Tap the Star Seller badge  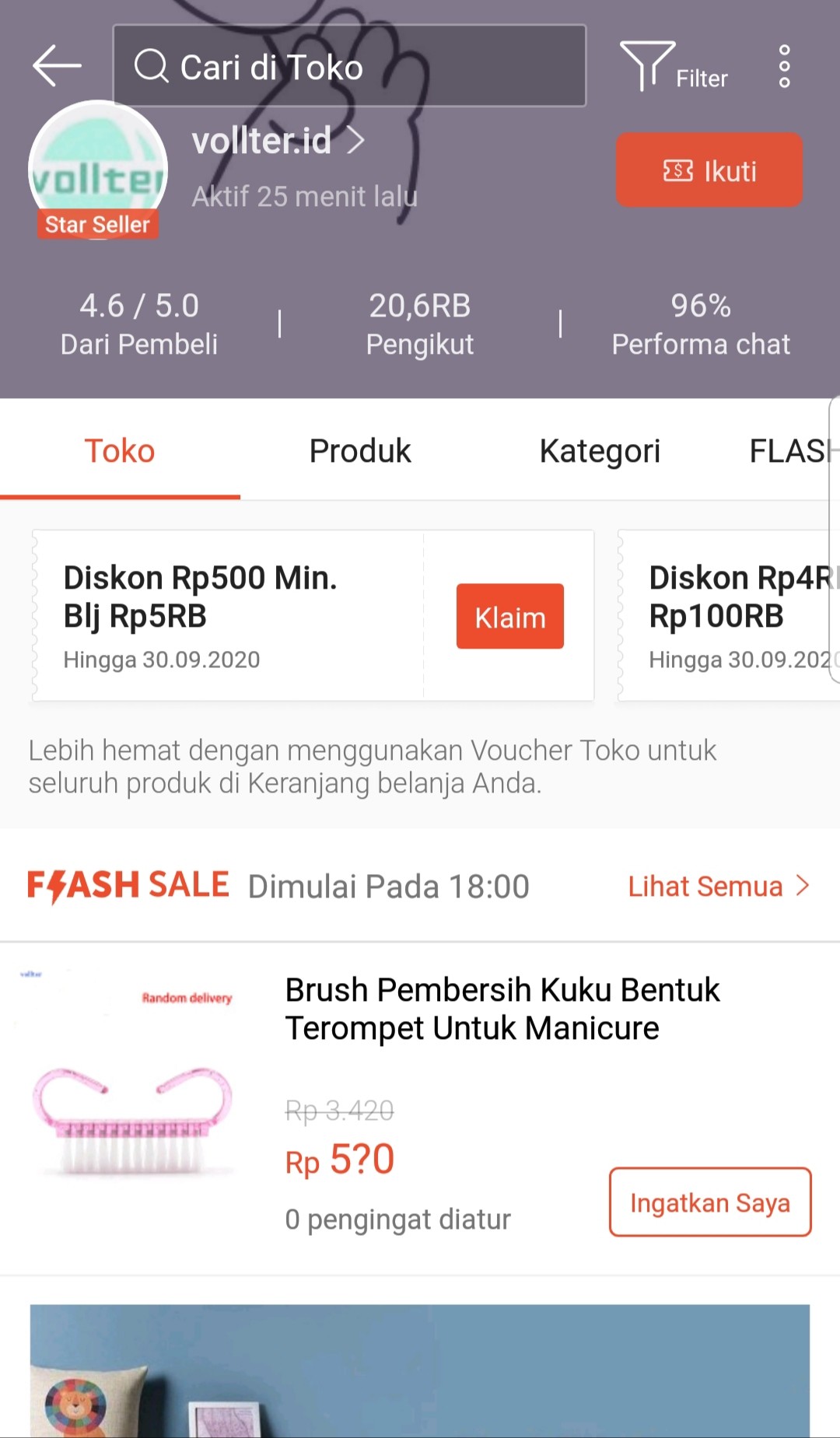(97, 225)
